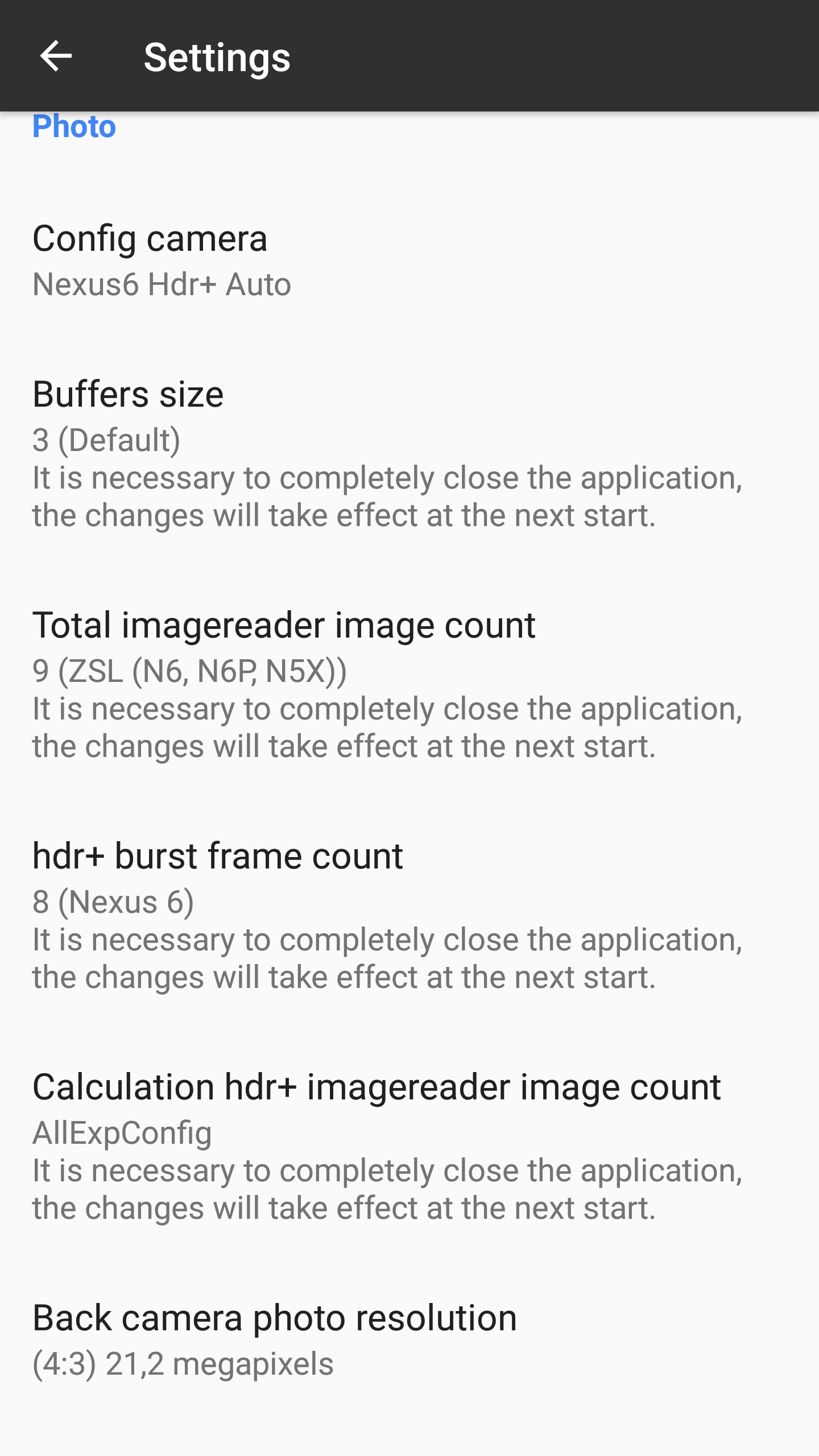Screen dimensions: 819x1456
Task: Open Total imagereader image count
Action: point(409,684)
